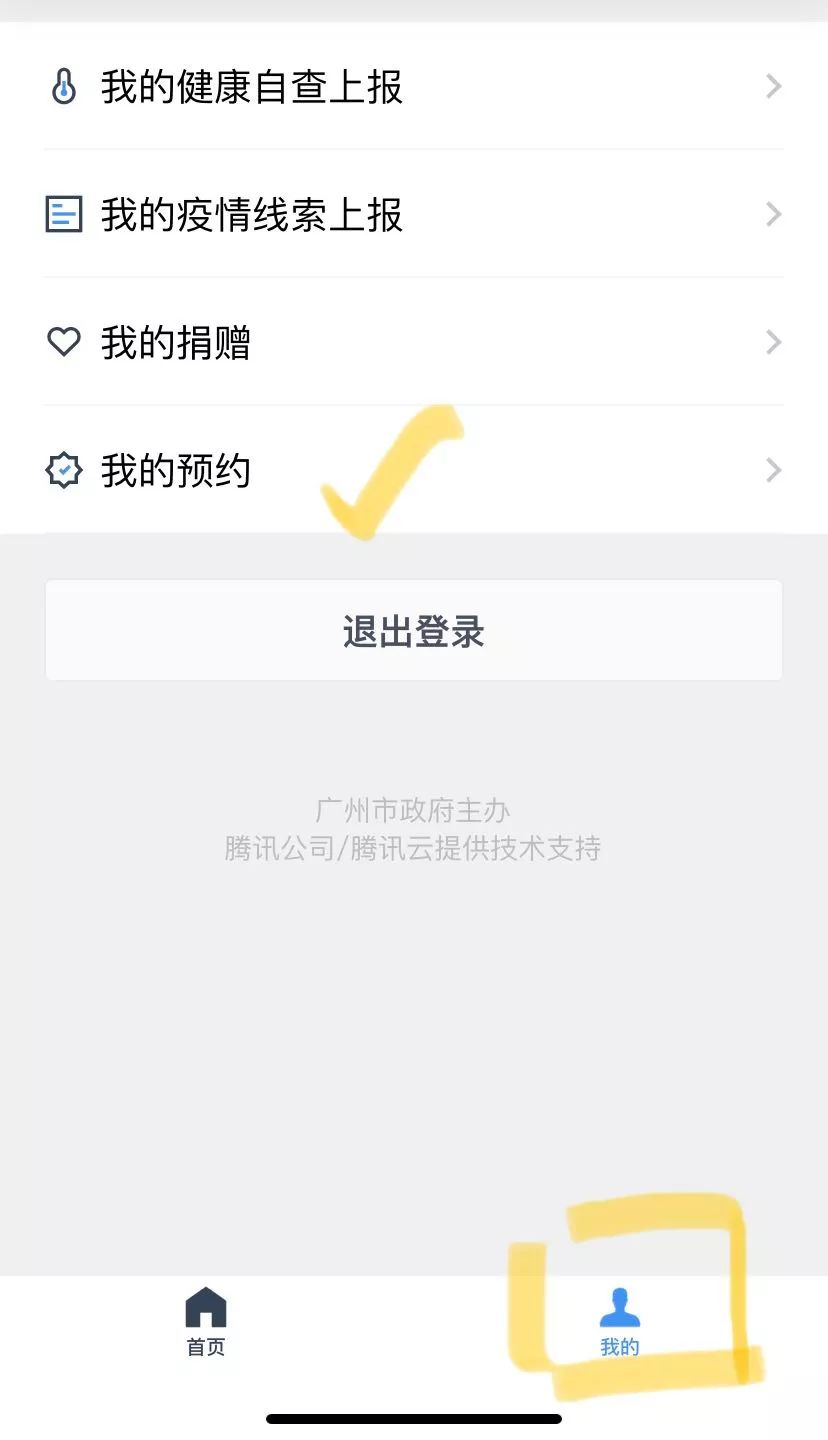
Task: Open 我的预约
Action: tap(413, 471)
